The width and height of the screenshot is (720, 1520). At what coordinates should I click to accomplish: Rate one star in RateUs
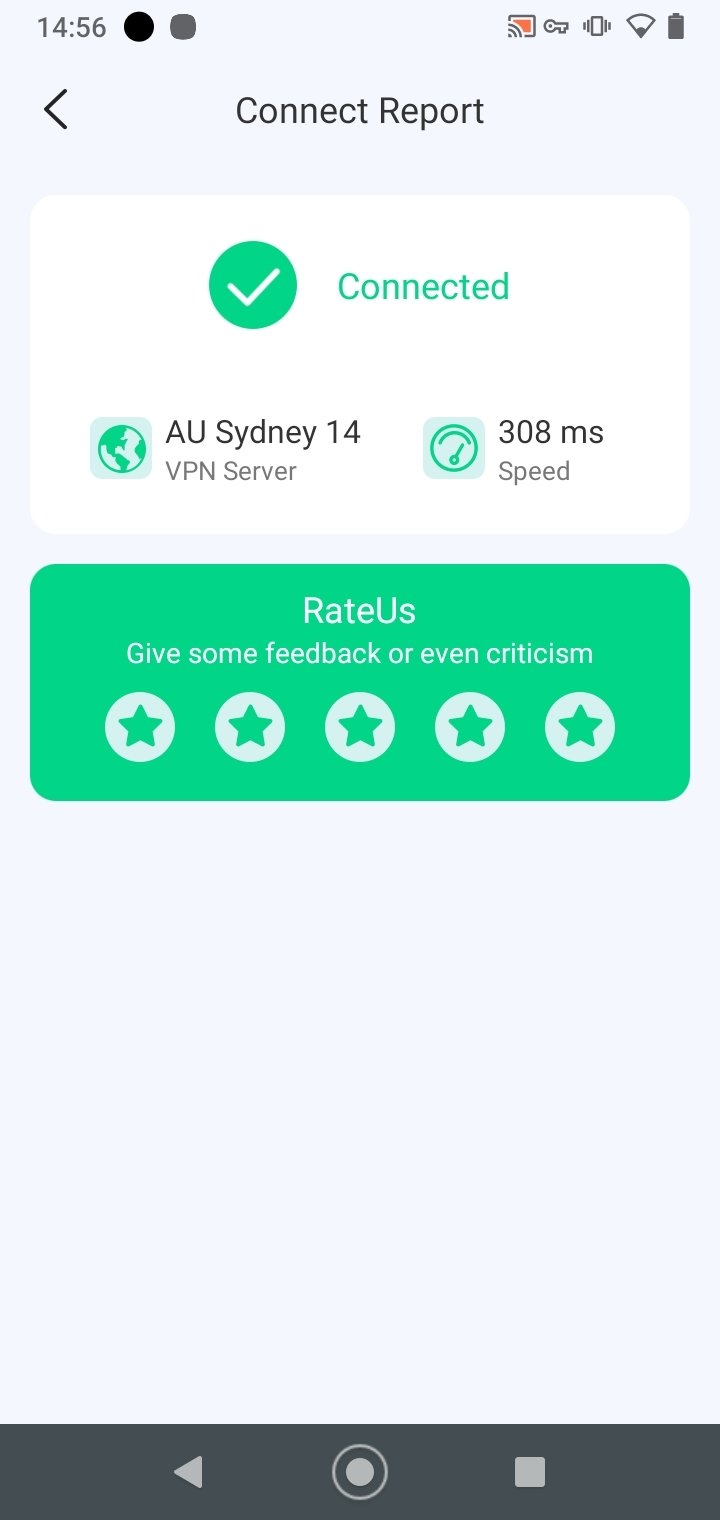click(x=140, y=727)
